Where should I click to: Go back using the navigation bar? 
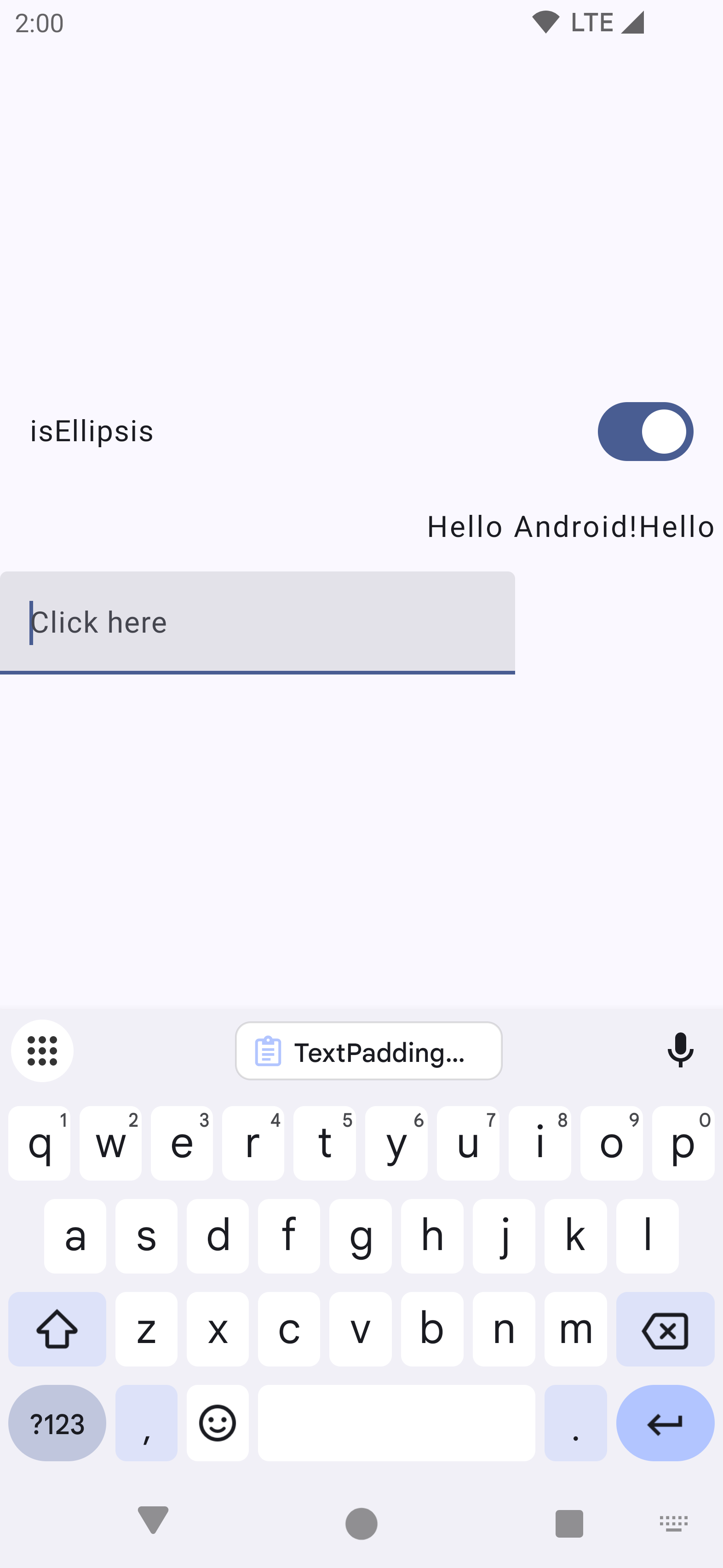click(153, 1521)
